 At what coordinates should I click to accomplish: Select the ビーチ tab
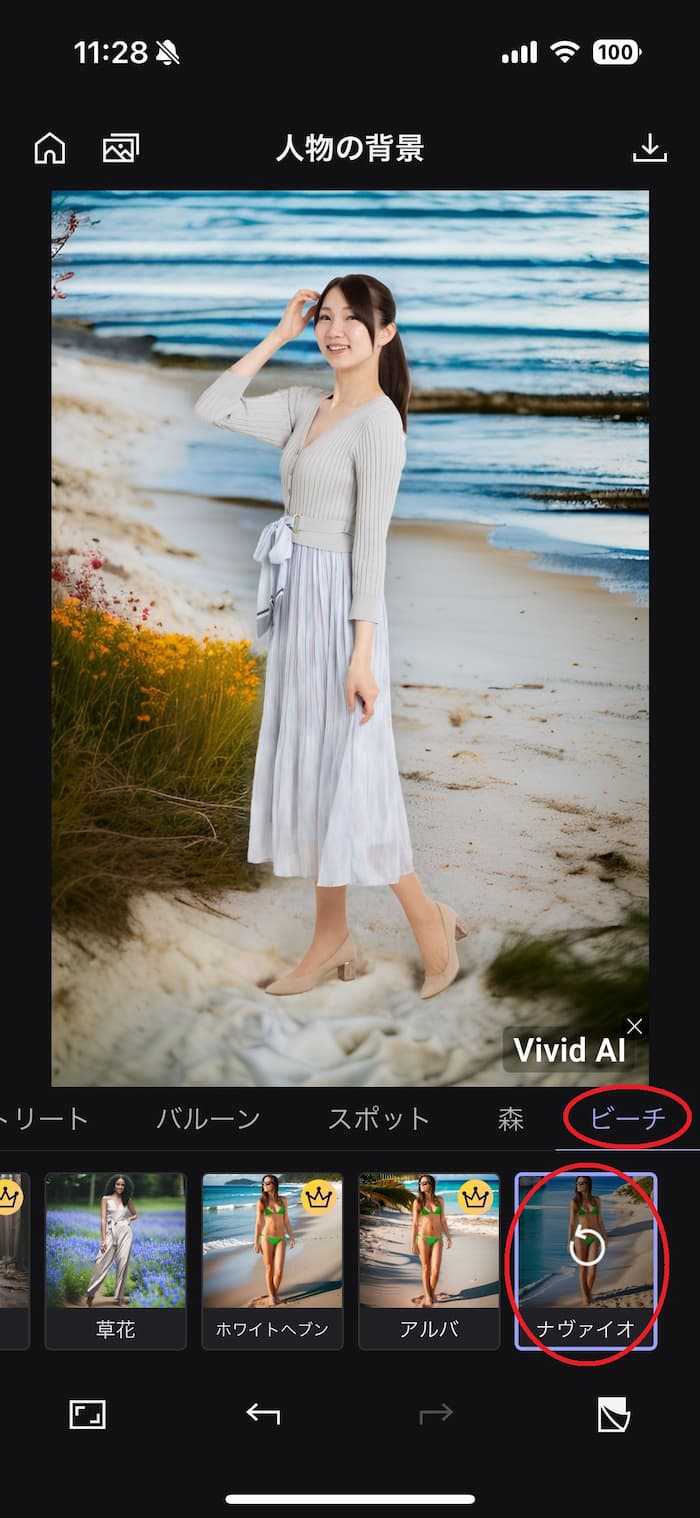point(627,1118)
